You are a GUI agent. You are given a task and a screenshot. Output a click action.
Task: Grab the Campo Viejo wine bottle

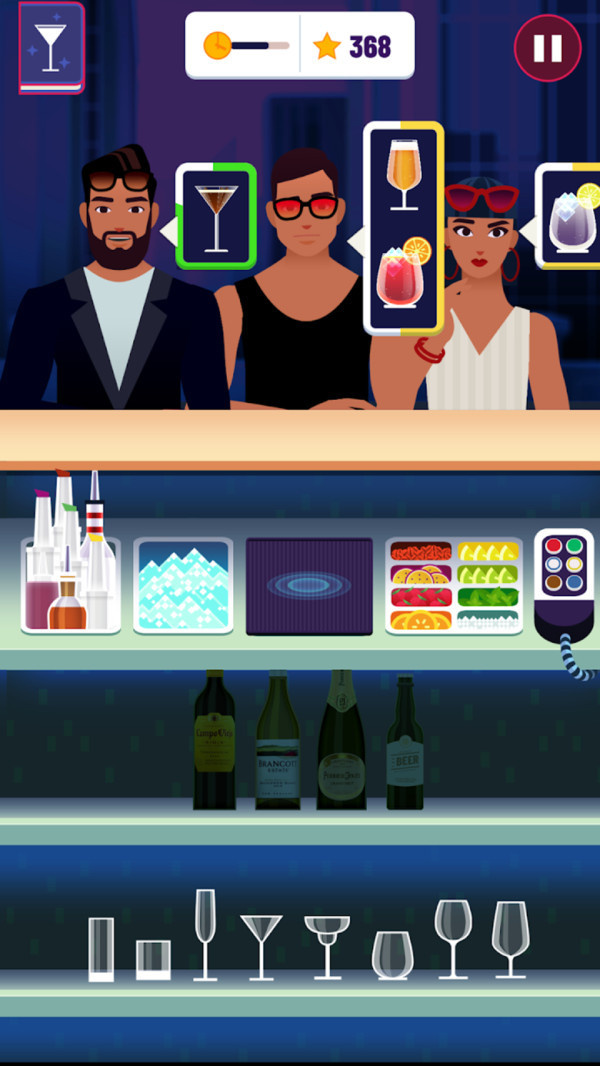click(x=214, y=740)
